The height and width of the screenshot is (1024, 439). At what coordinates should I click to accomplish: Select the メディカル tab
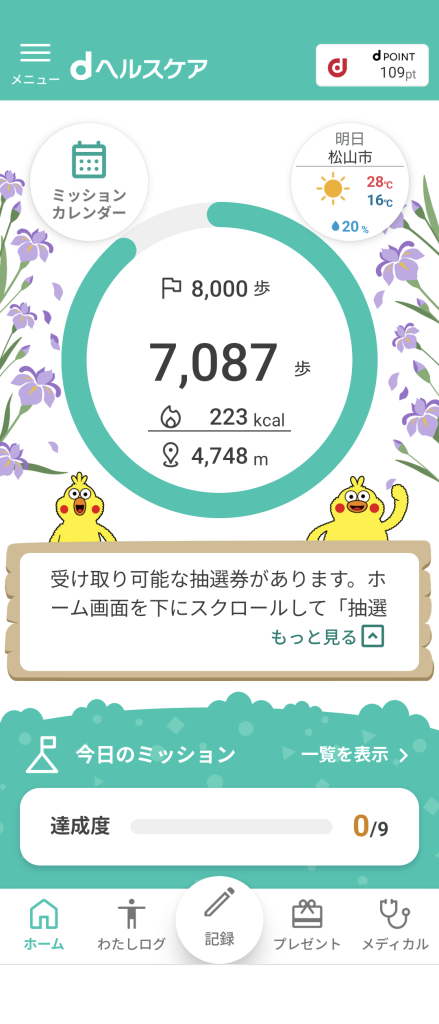(x=395, y=925)
